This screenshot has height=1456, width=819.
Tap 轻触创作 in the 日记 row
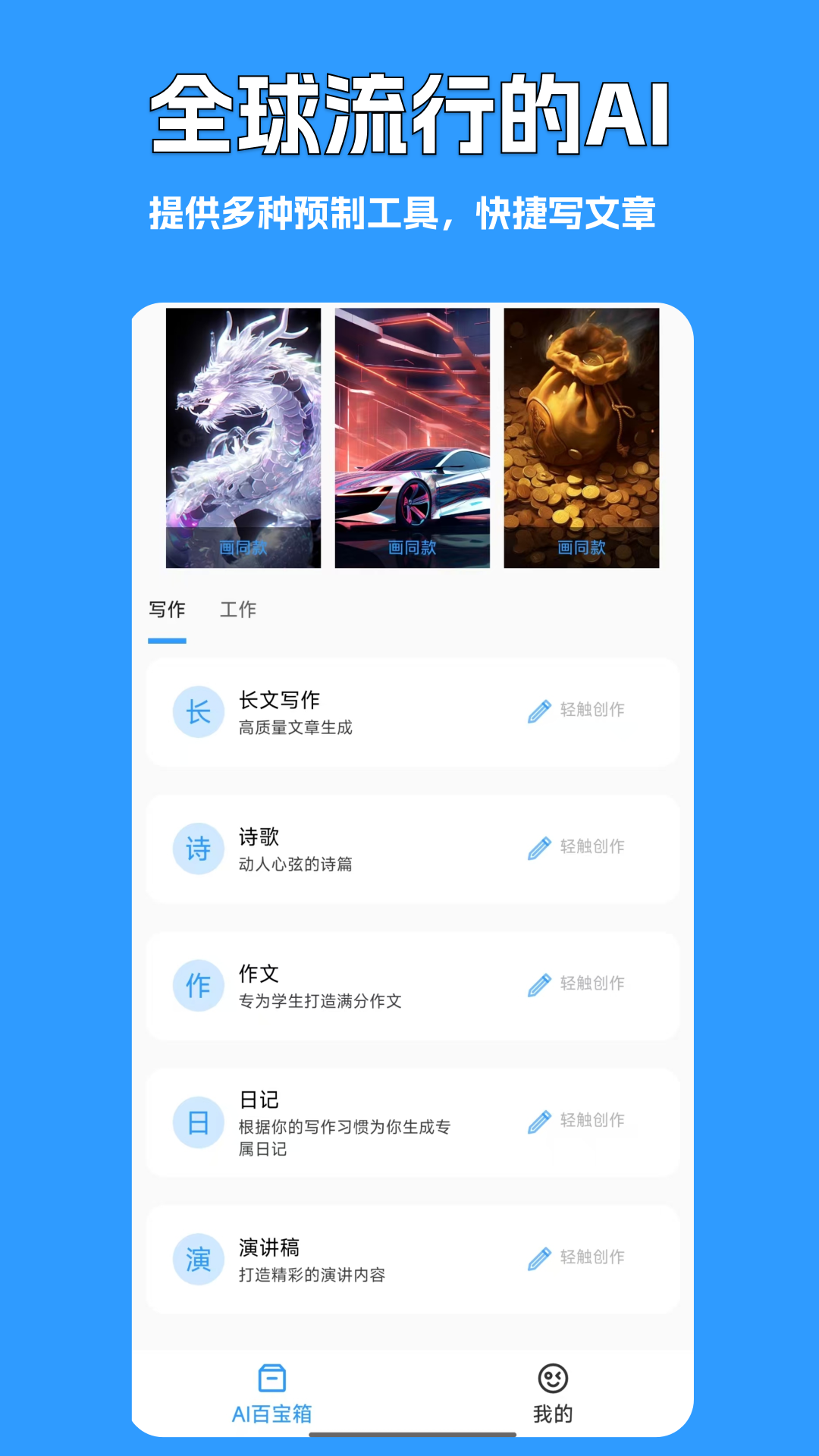pyautogui.click(x=595, y=1119)
